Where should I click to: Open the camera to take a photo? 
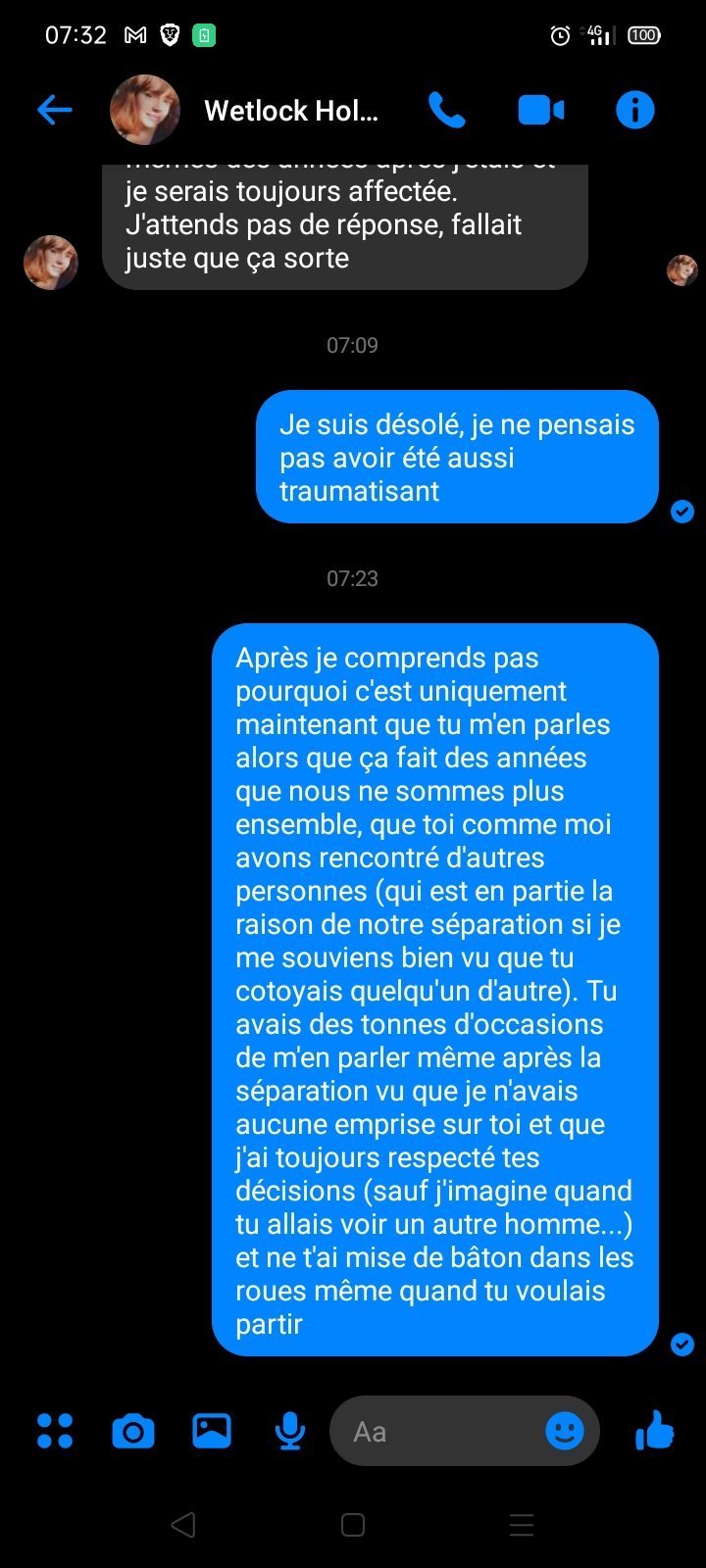133,1431
